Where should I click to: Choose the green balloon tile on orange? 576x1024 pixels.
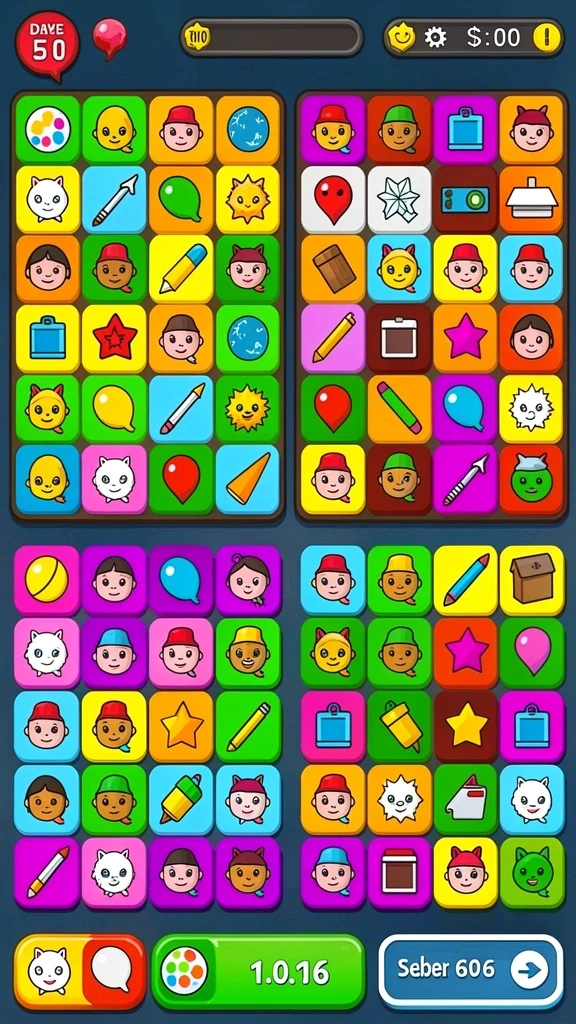tap(181, 199)
